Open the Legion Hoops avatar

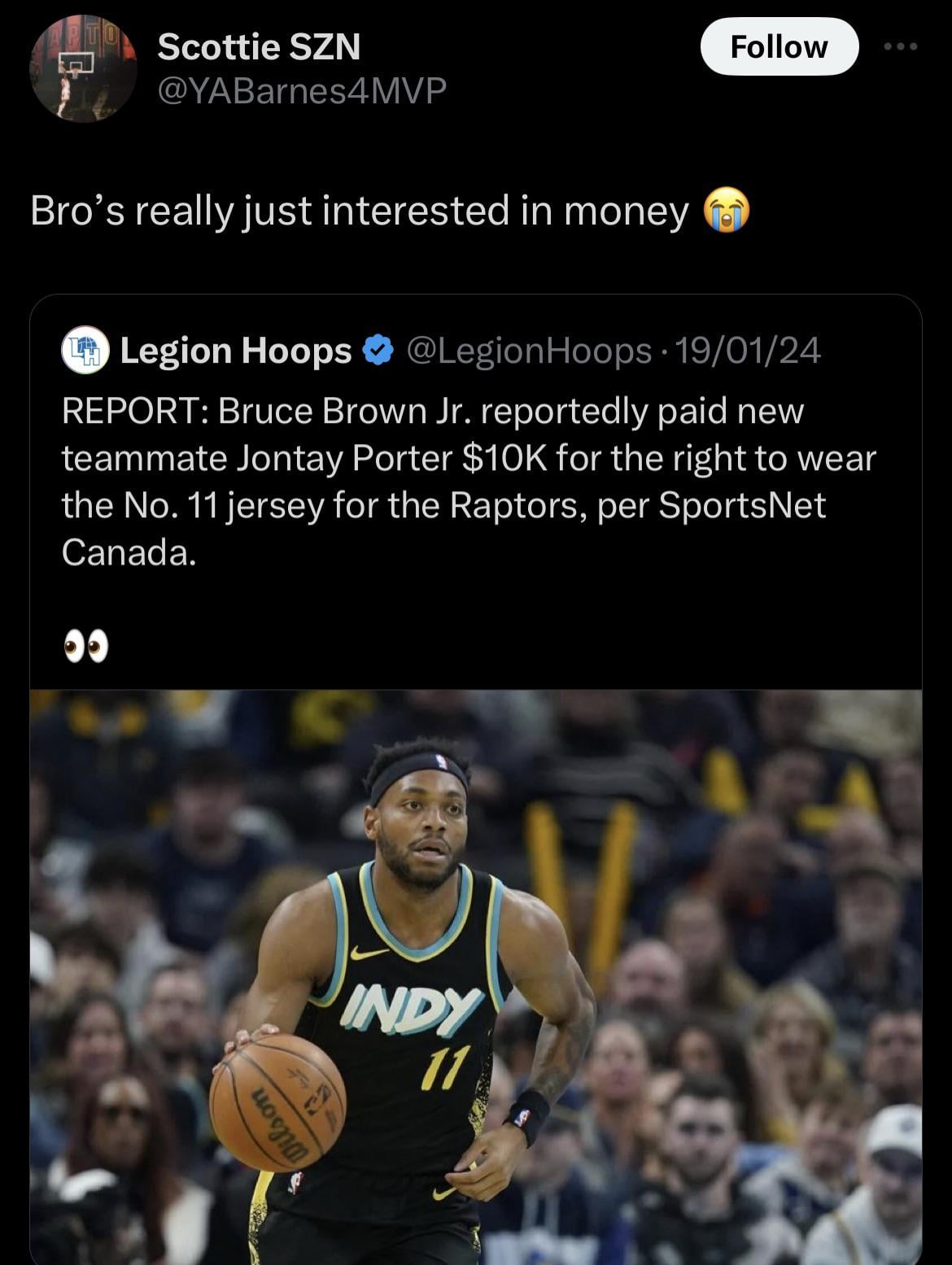85,351
